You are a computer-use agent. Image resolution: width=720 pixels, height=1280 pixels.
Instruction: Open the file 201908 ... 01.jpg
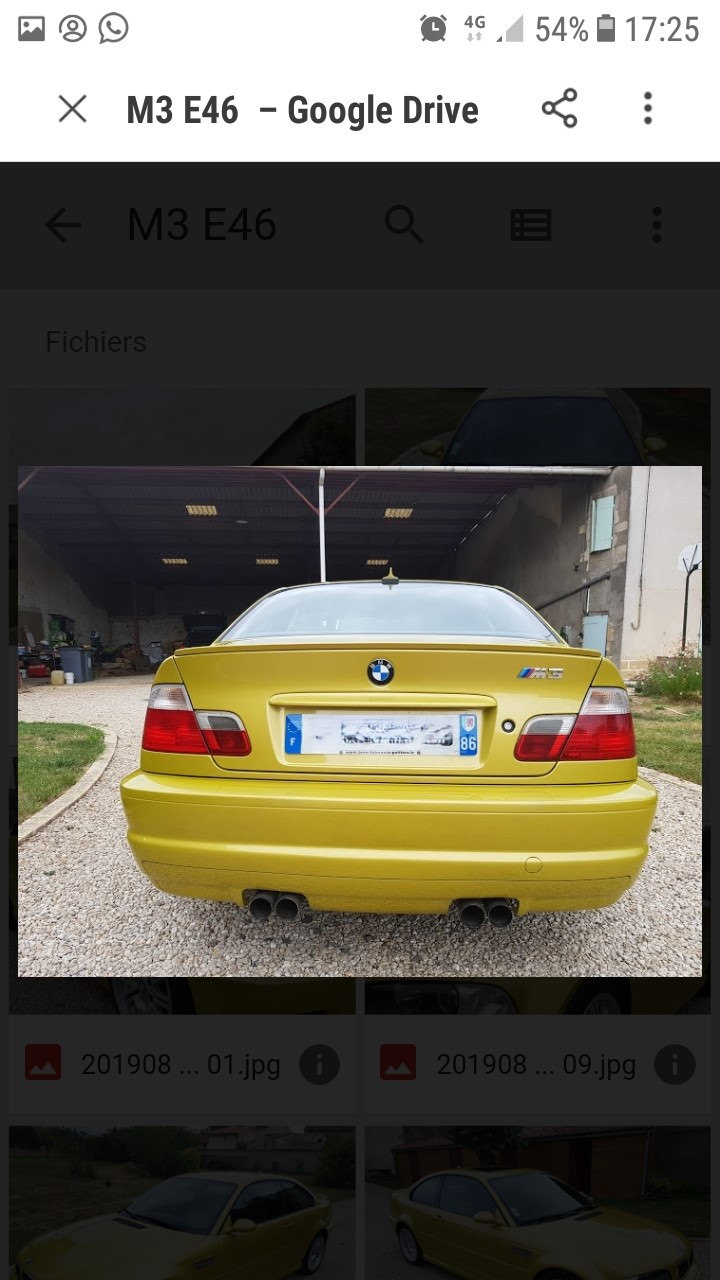pyautogui.click(x=181, y=1064)
